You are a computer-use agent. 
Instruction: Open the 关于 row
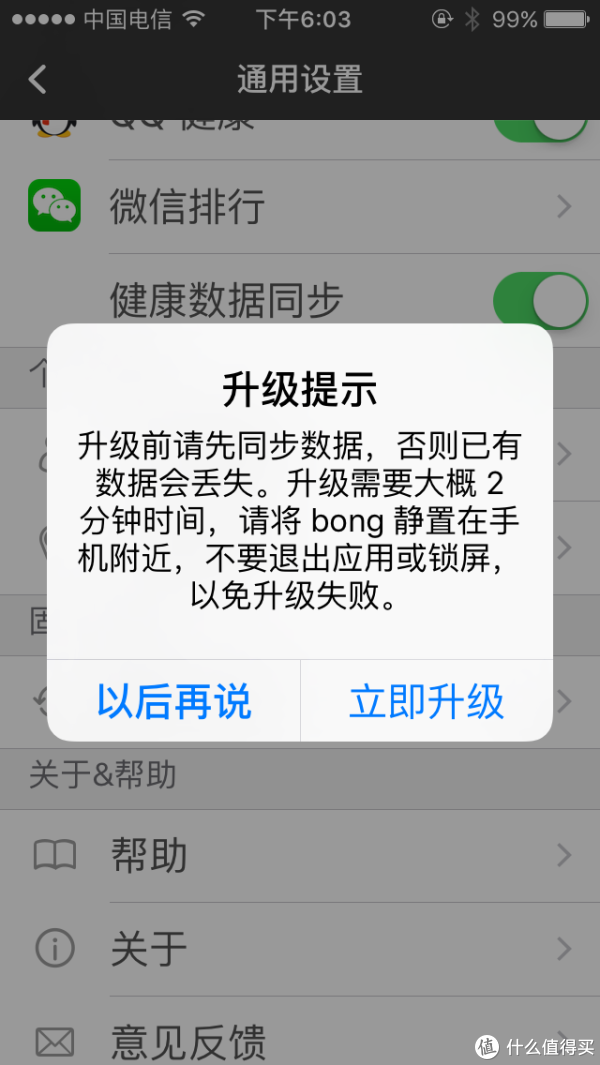tap(300, 948)
